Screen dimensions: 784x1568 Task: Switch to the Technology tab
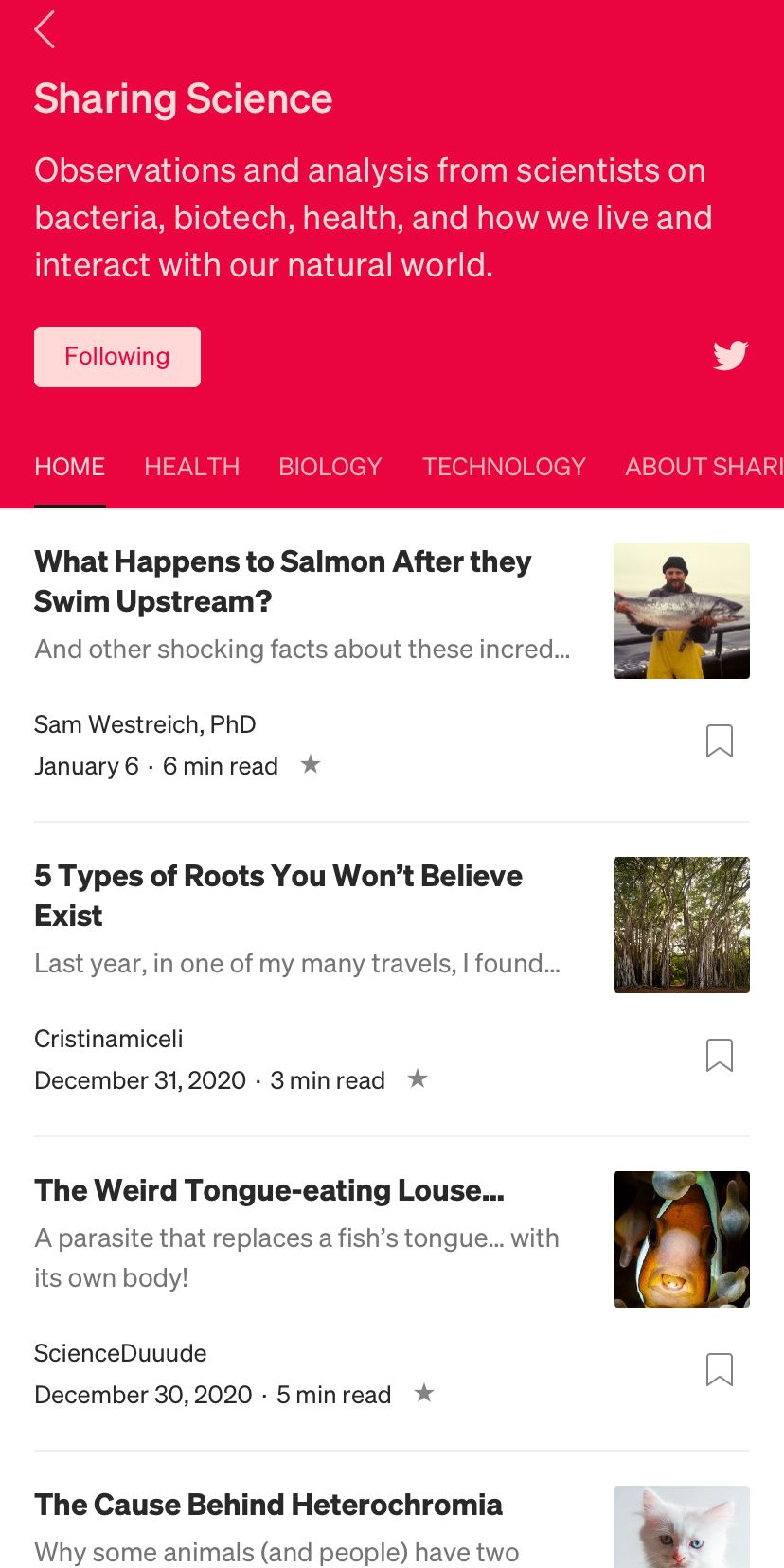click(504, 467)
